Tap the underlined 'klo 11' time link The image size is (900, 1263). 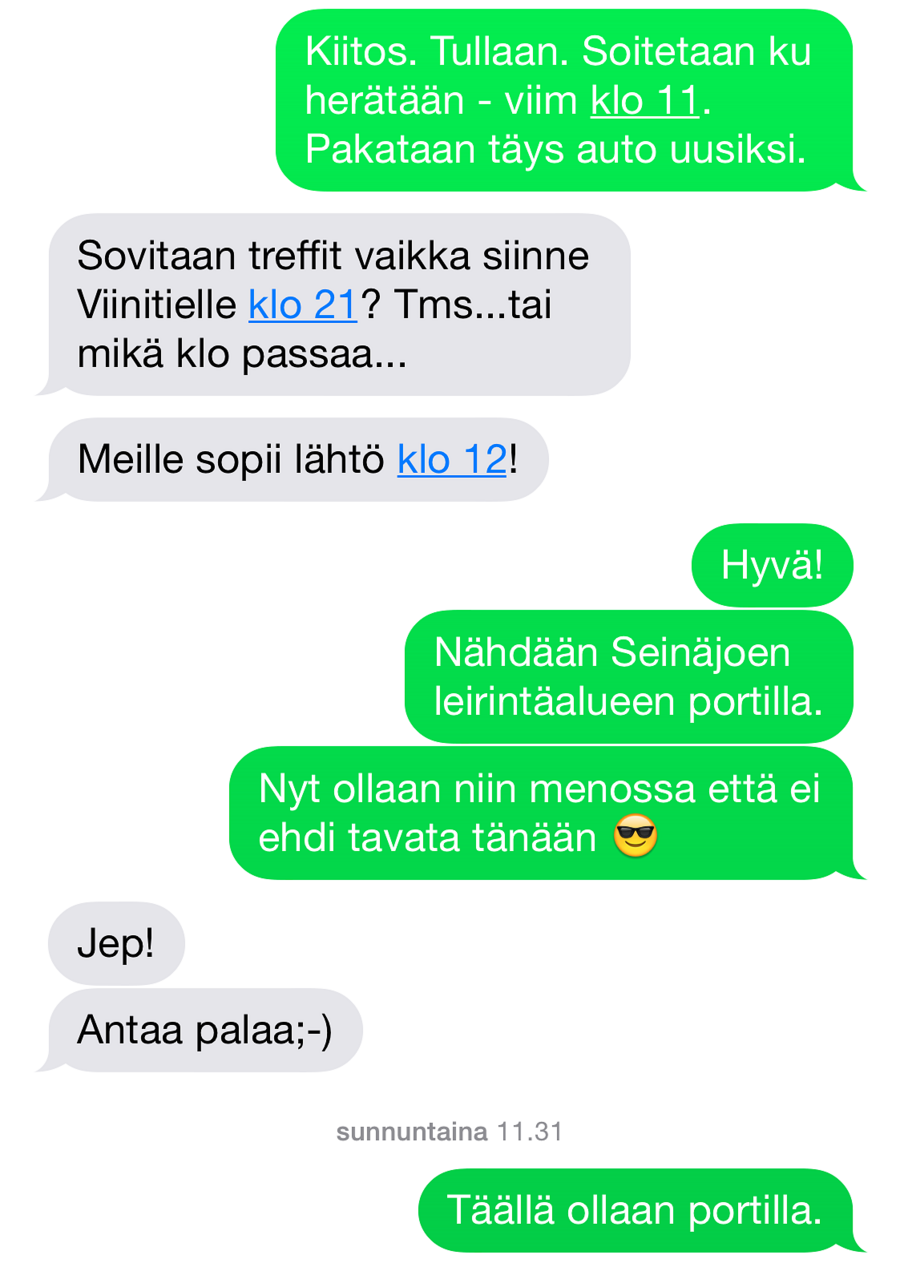(x=647, y=101)
